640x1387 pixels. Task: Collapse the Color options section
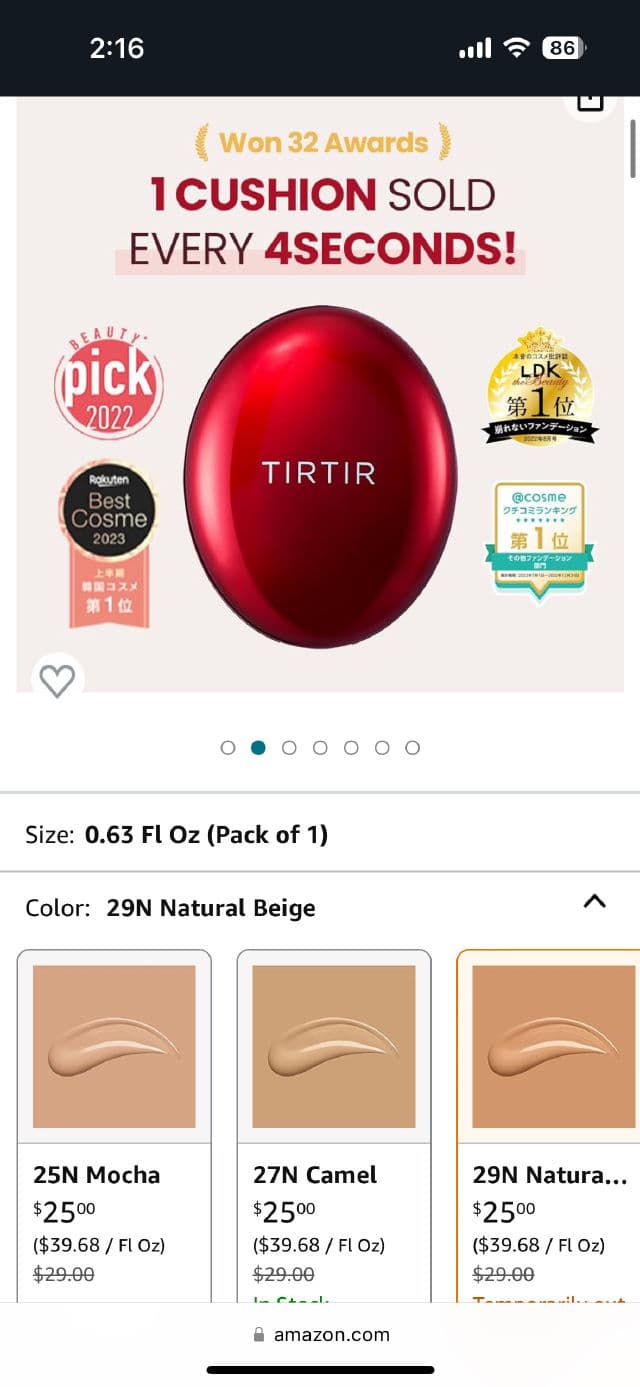[x=594, y=901]
